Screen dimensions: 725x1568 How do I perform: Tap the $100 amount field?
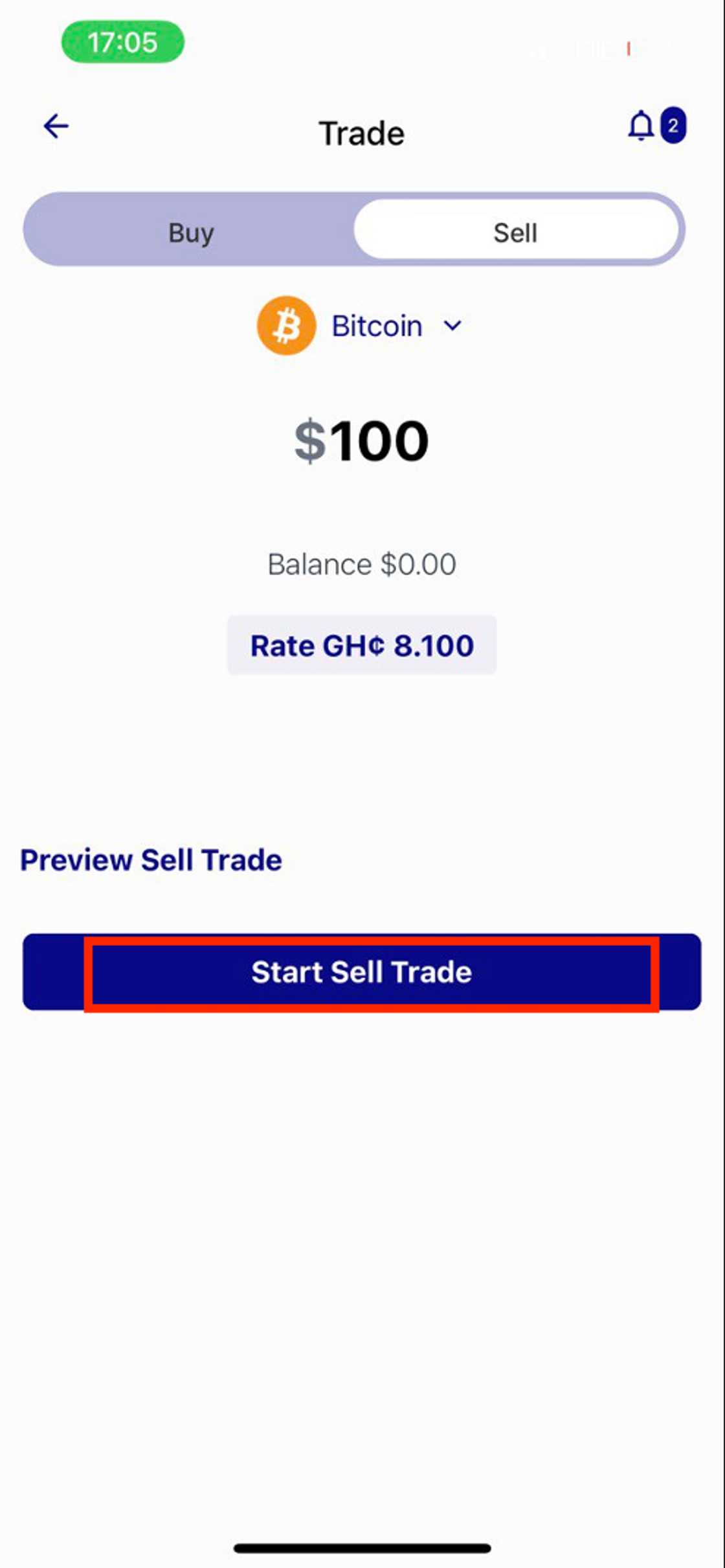tap(361, 440)
